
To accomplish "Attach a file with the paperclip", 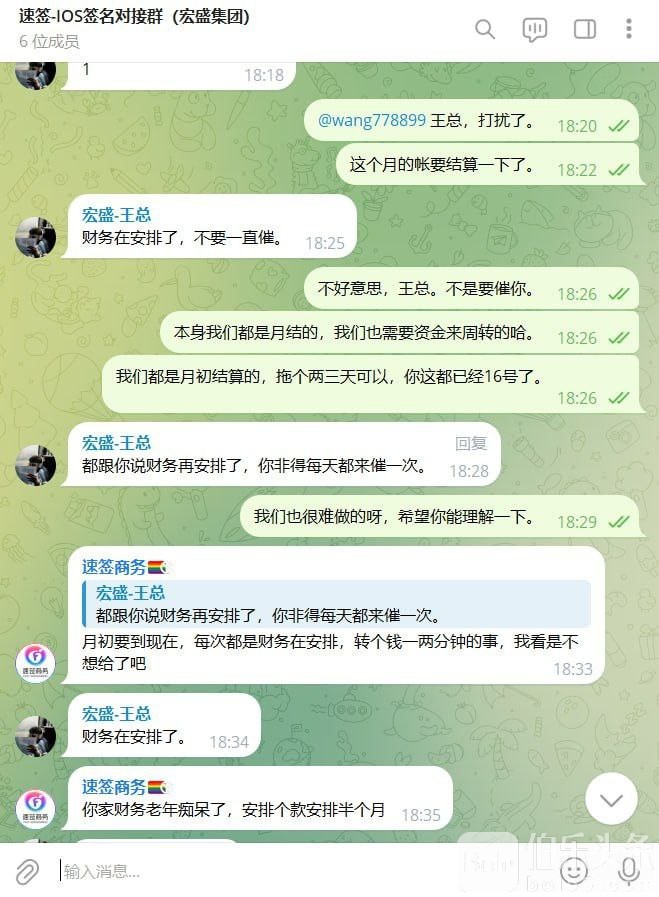I will coord(27,871).
